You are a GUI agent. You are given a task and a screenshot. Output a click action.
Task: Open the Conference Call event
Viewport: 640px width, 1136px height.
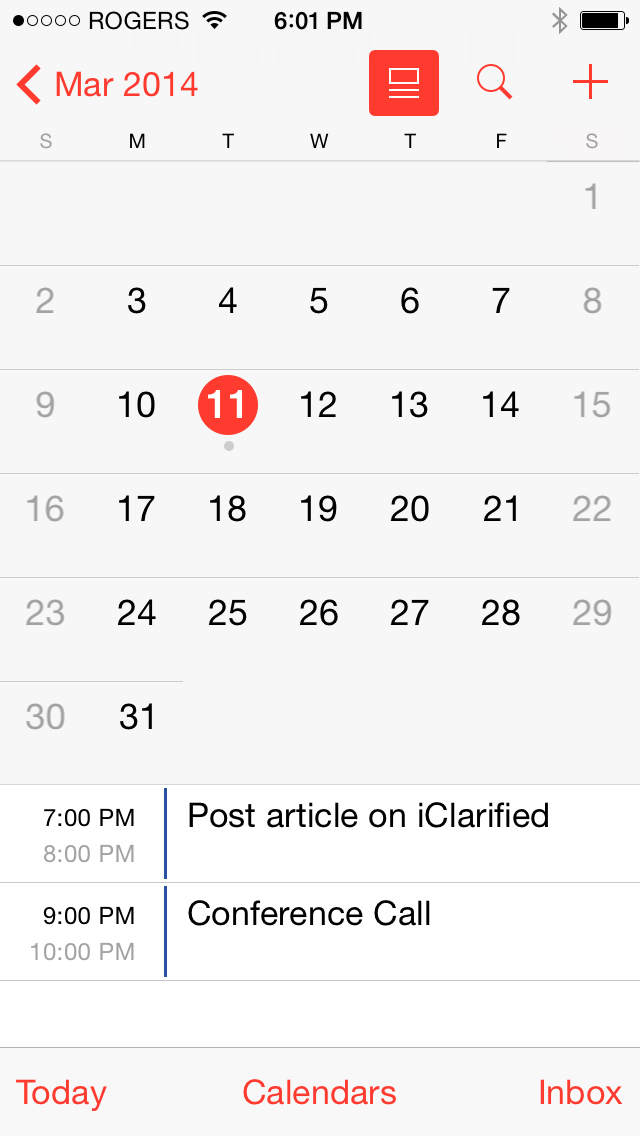pyautogui.click(x=320, y=932)
